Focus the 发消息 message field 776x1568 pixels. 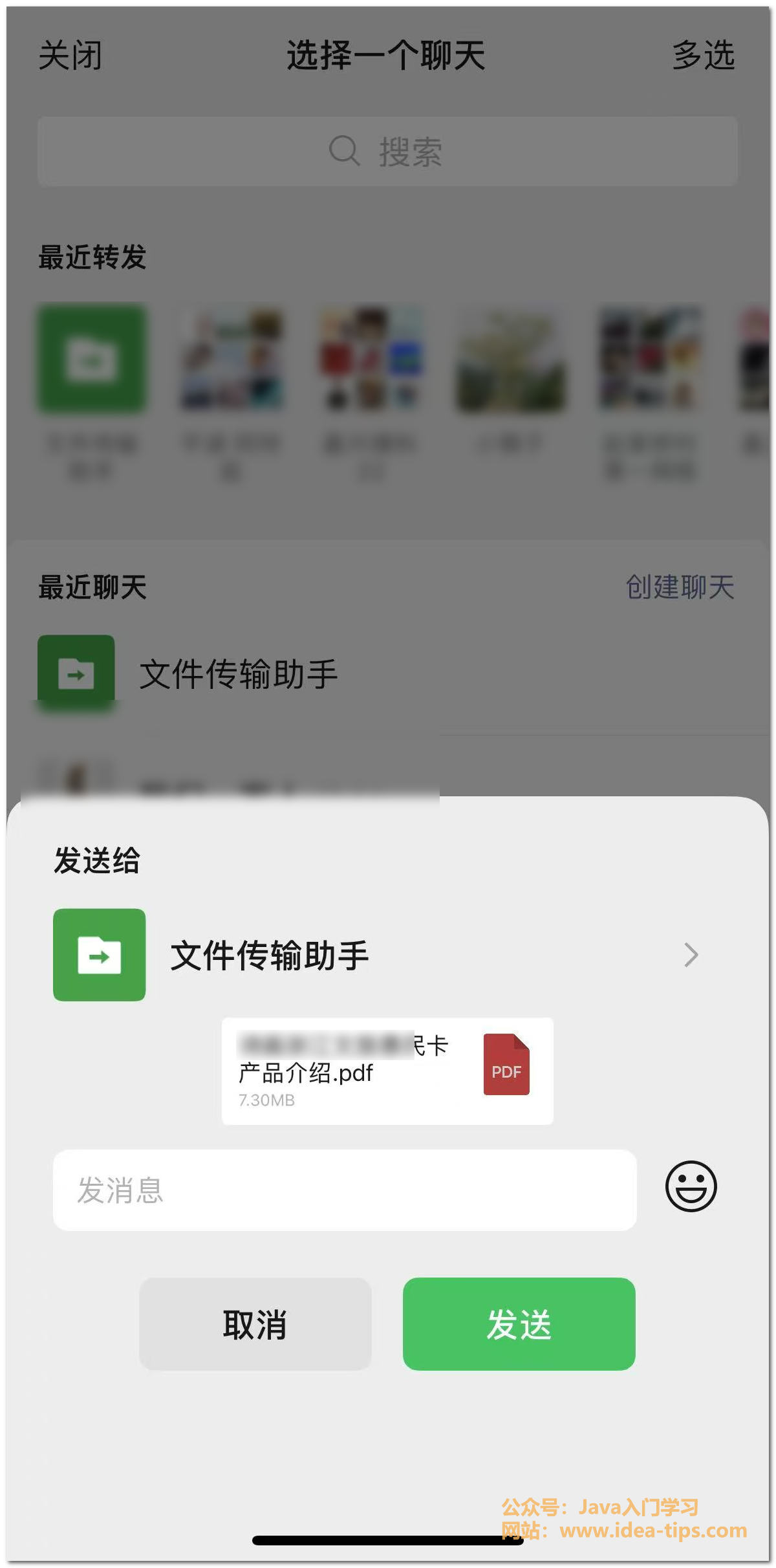[x=344, y=1190]
